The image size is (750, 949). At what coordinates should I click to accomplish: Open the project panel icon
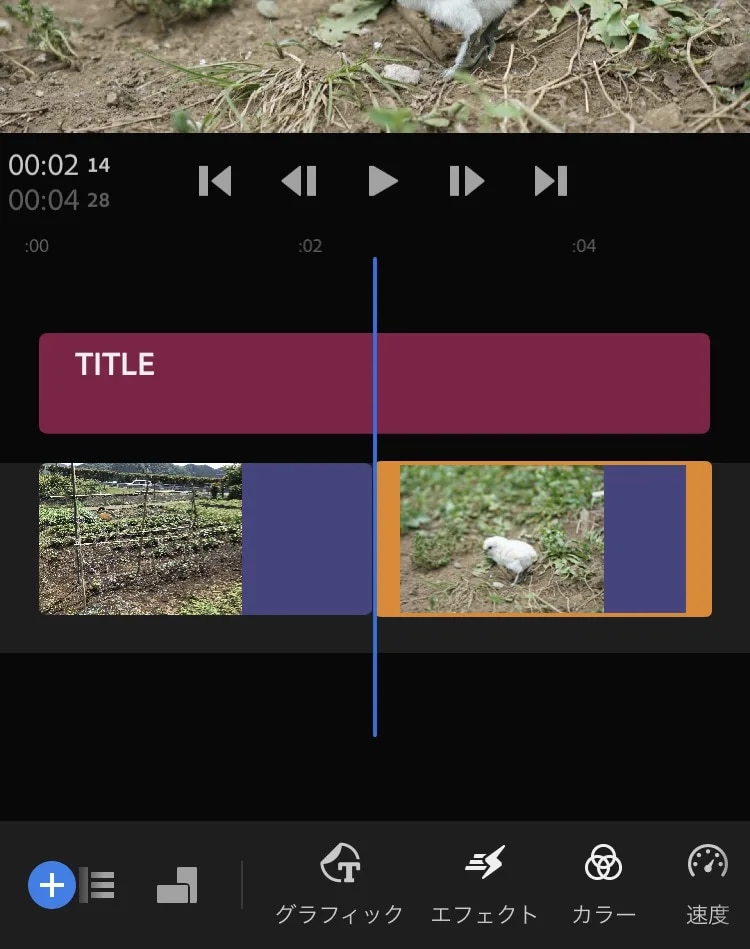[x=177, y=885]
